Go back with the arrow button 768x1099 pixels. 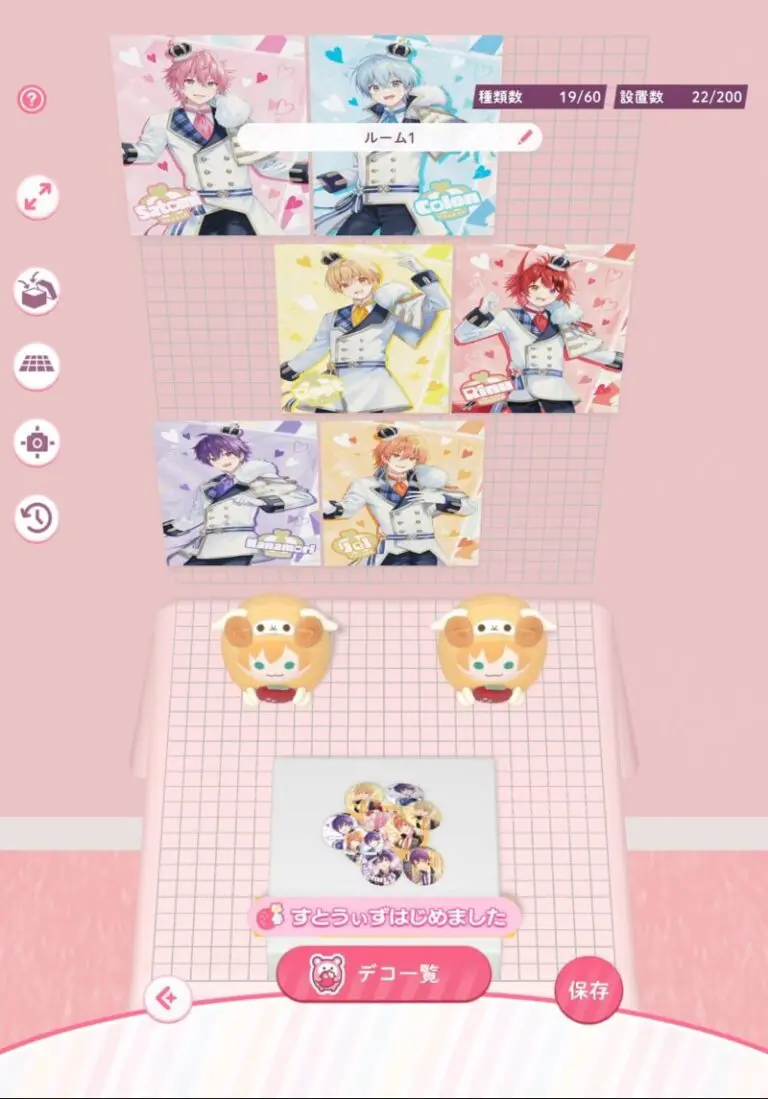tap(167, 999)
